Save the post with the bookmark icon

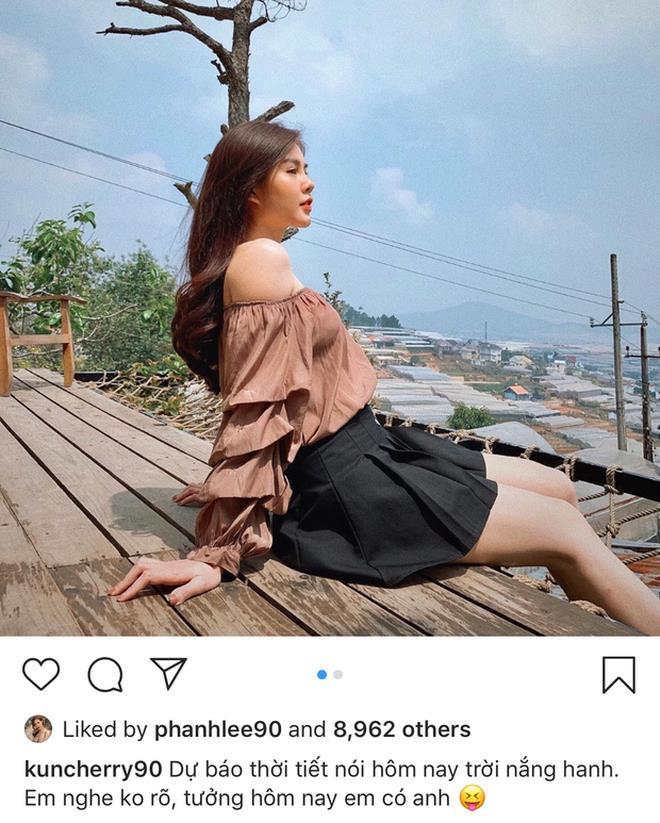pyautogui.click(x=619, y=675)
